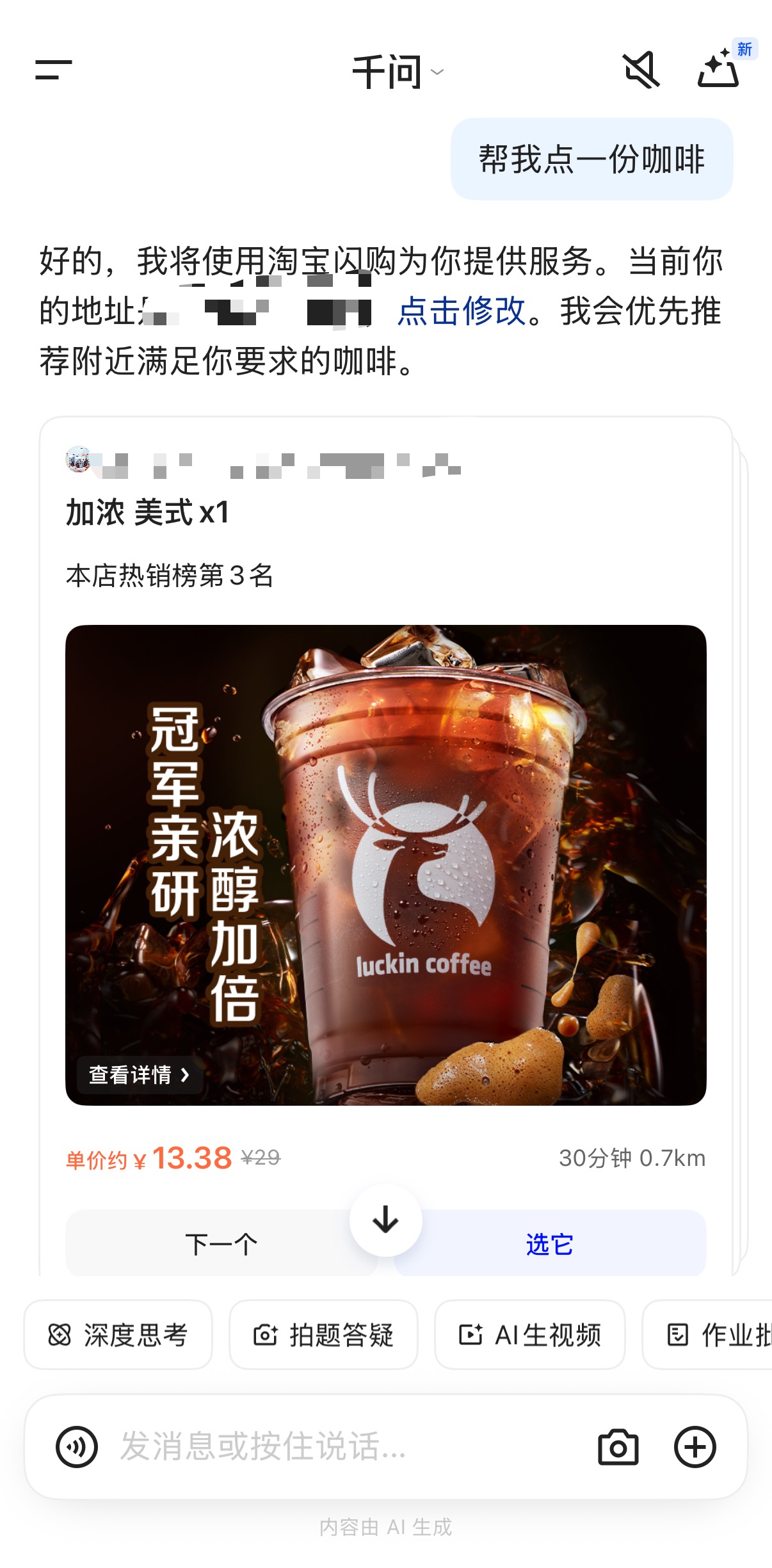This screenshot has height=1568, width=772.
Task: Enable 深度思考 deep thinking mode
Action: [x=118, y=1335]
